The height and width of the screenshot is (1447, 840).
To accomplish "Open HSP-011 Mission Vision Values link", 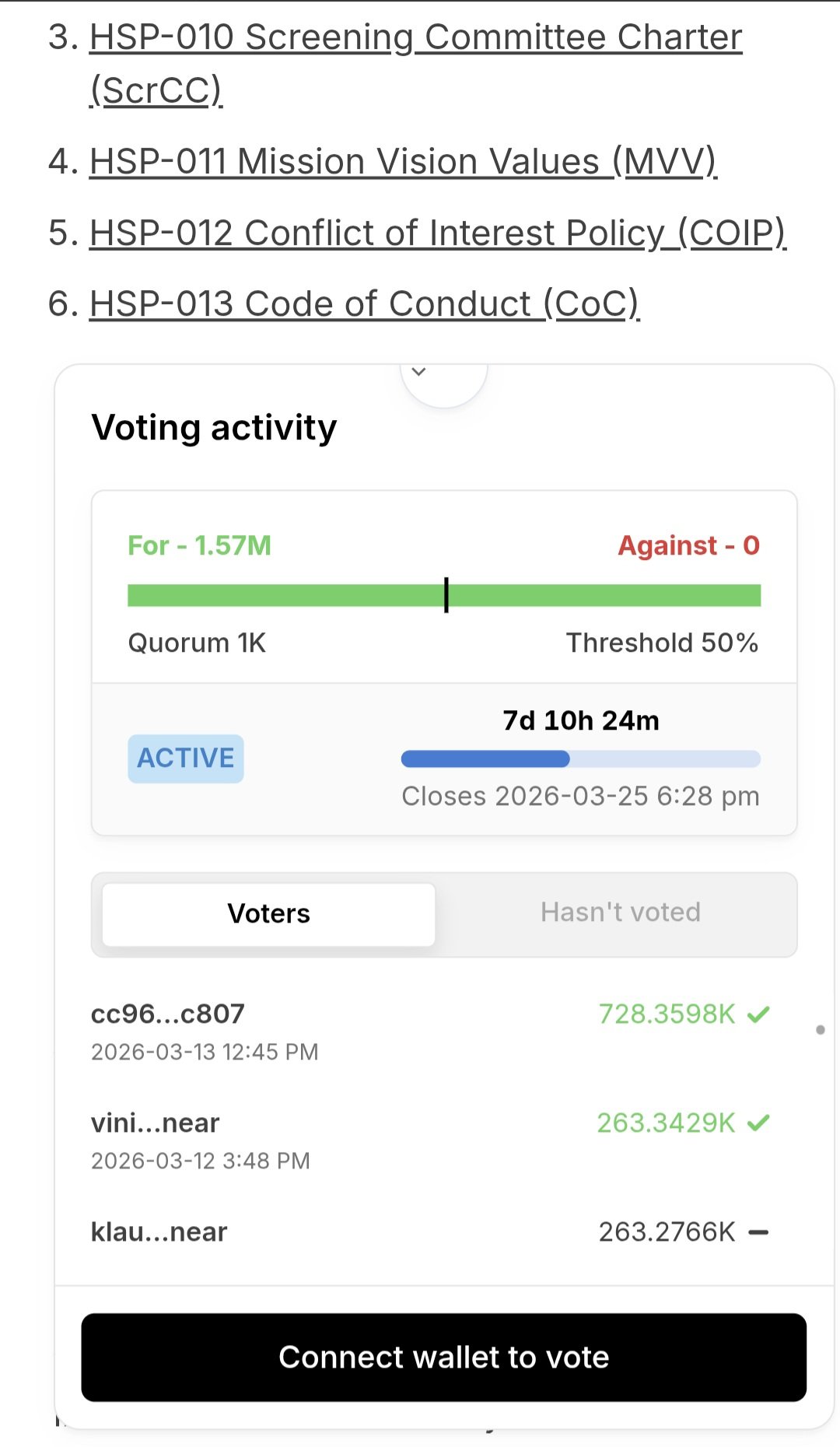I will pos(402,162).
